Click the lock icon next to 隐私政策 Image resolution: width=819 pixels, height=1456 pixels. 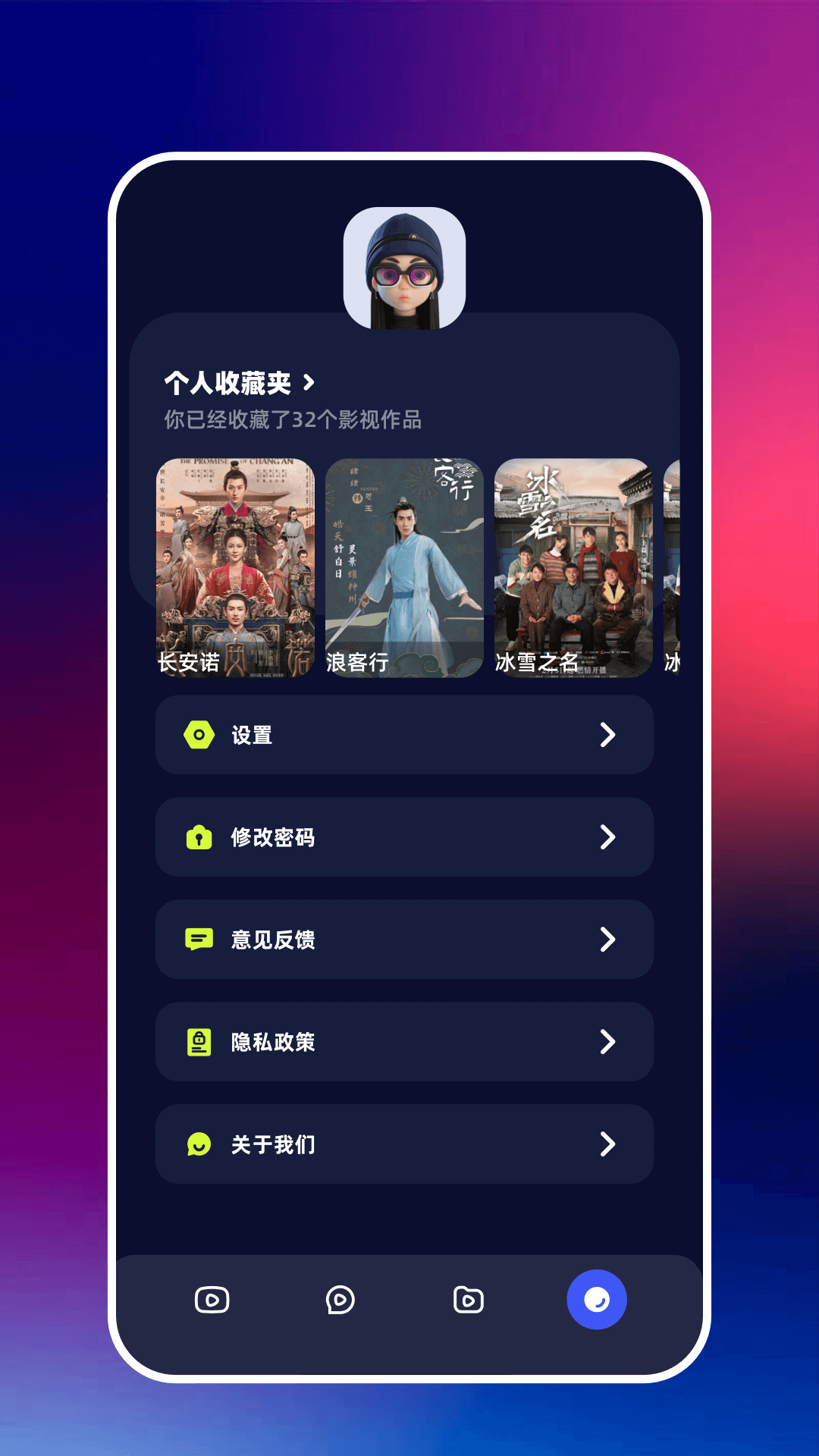(x=197, y=1043)
